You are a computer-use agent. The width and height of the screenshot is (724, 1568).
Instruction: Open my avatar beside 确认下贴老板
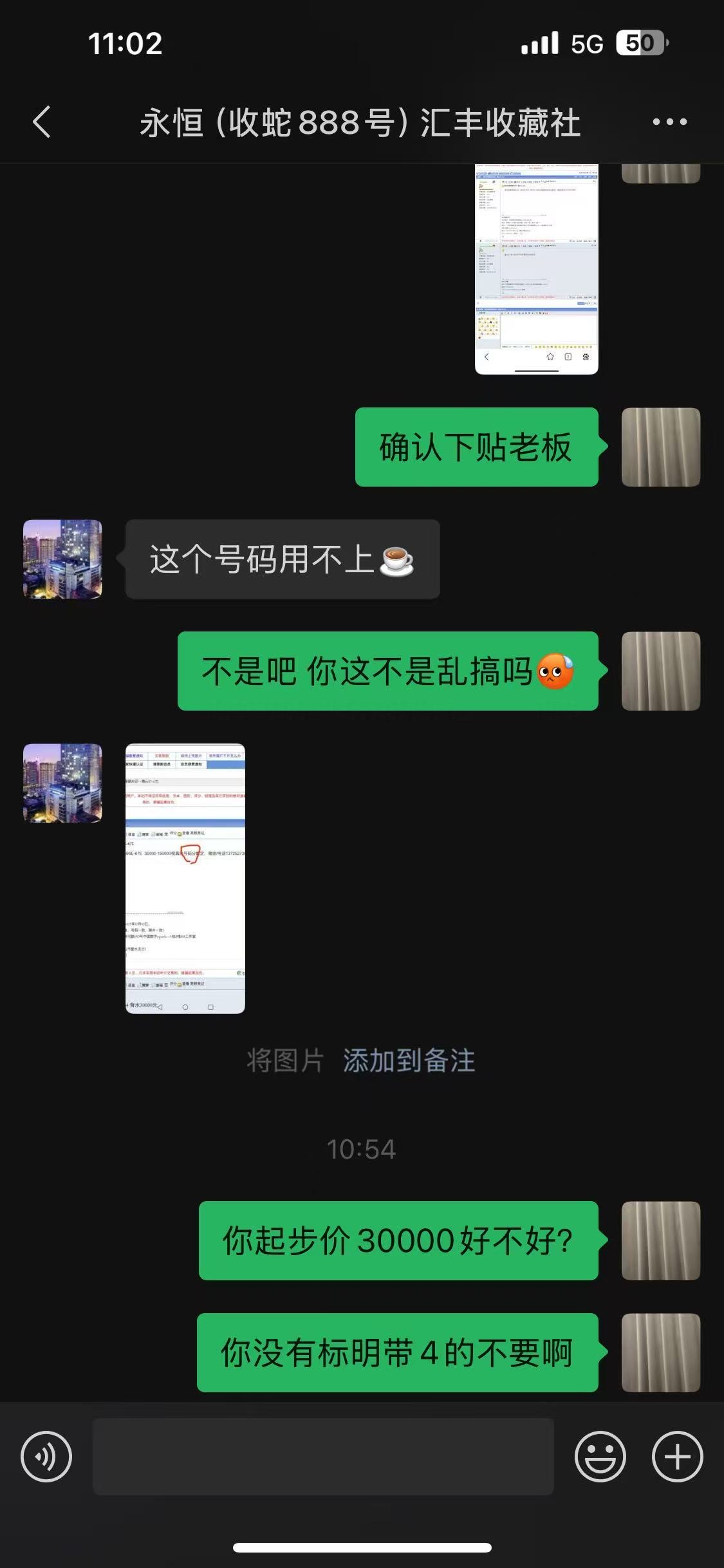pos(661,447)
